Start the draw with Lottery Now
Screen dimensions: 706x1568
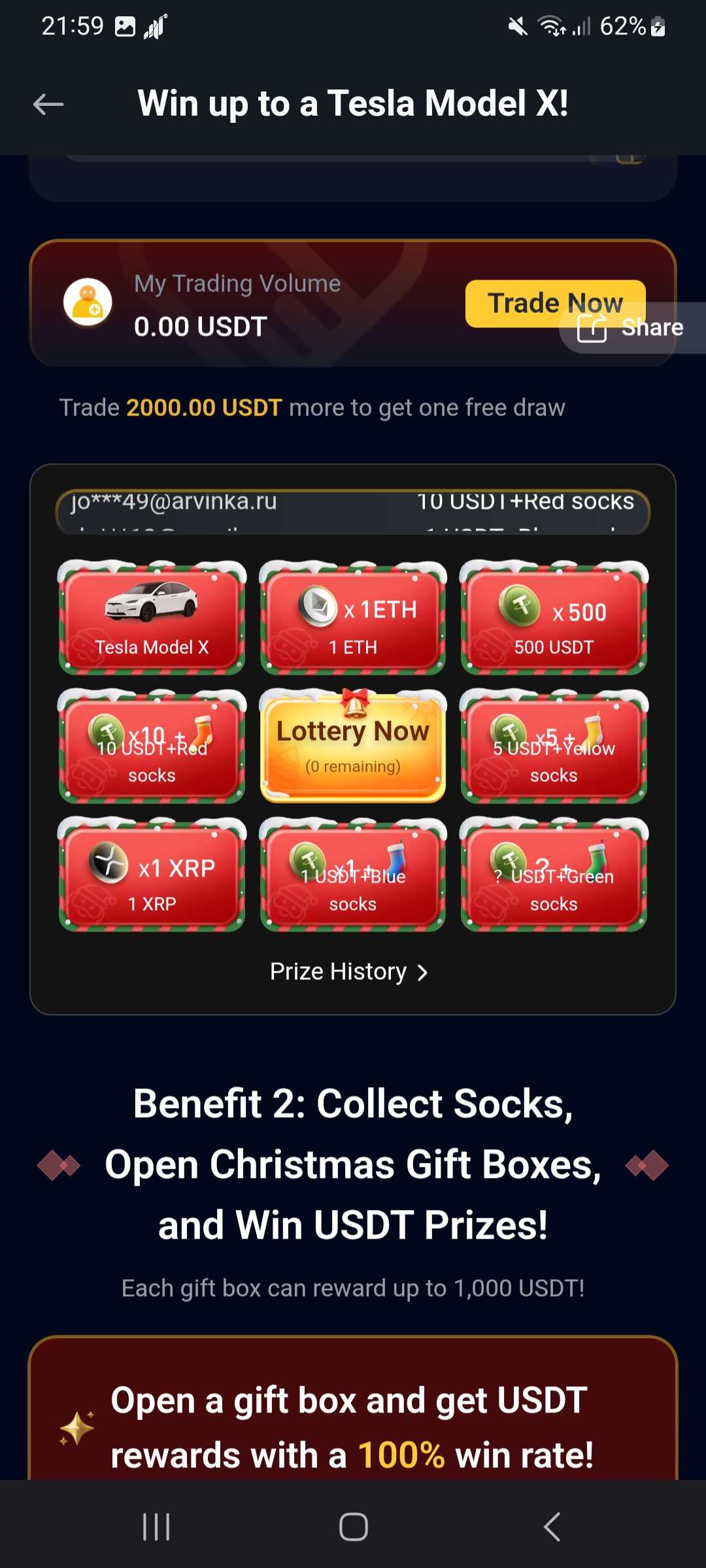tap(353, 745)
